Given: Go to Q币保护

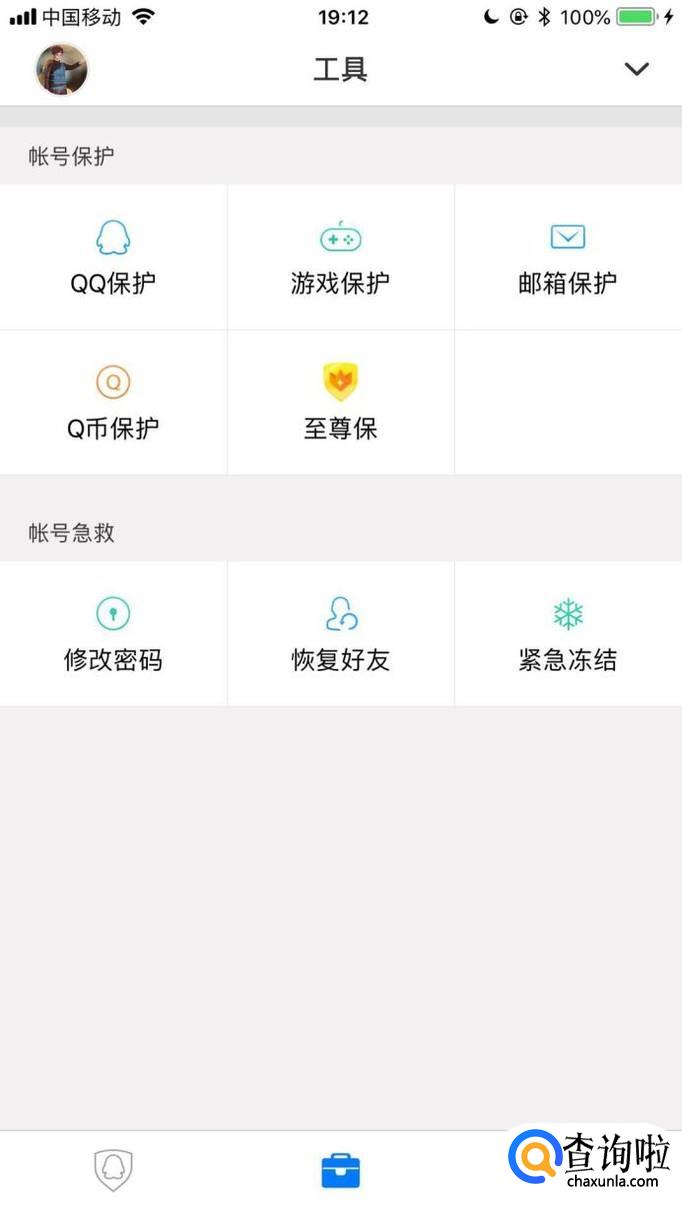Looking at the screenshot, I should 113,403.
